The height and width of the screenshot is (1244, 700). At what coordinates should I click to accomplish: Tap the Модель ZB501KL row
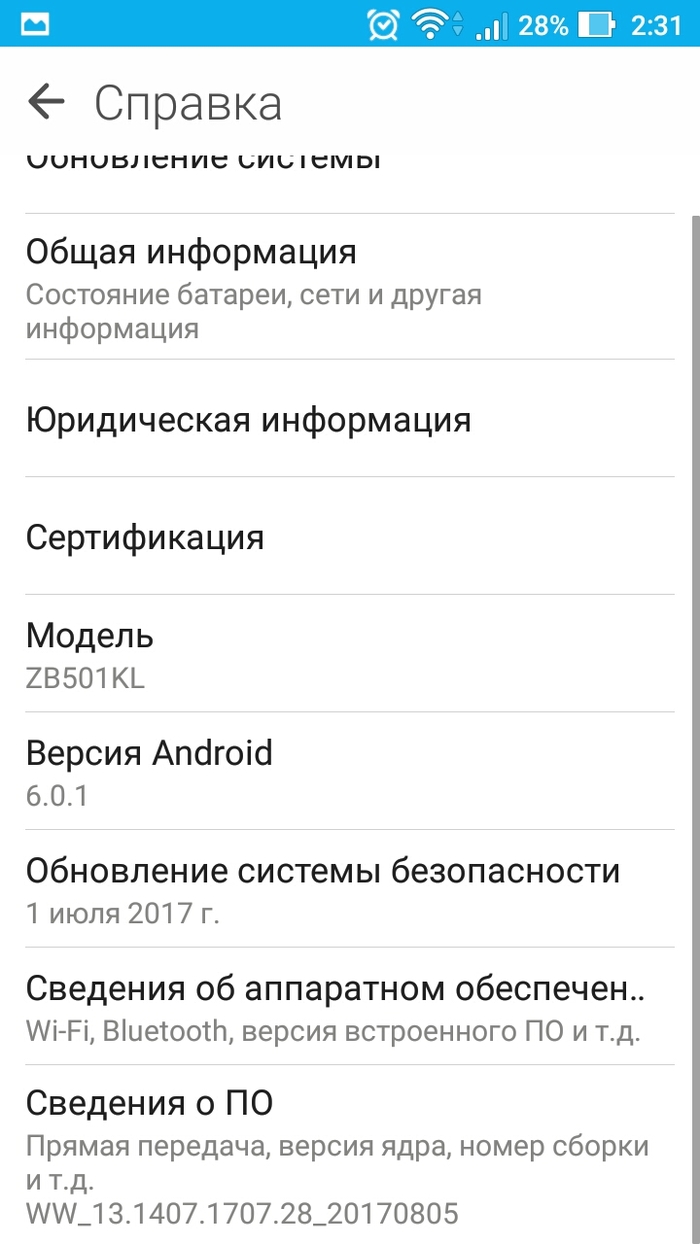point(349,654)
